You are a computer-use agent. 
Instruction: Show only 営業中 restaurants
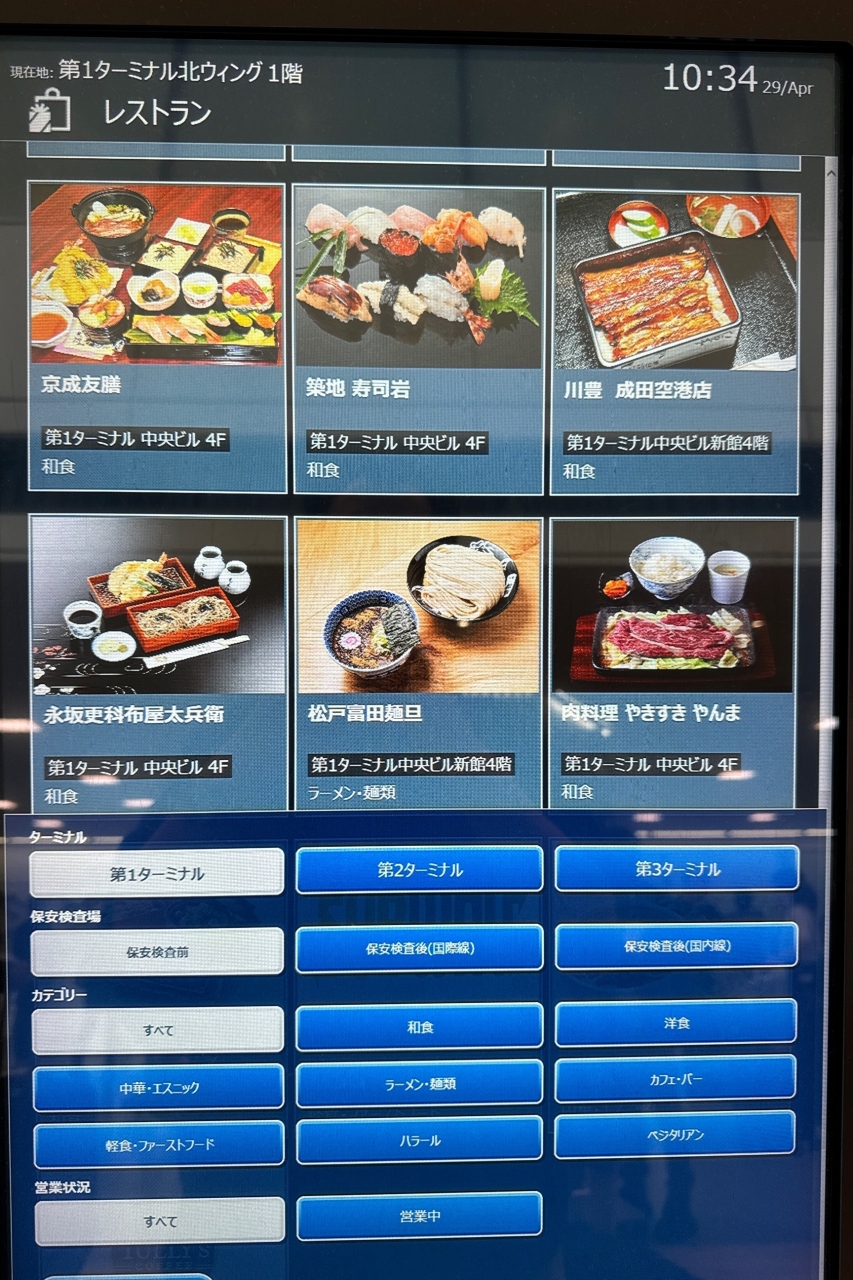click(x=419, y=1216)
